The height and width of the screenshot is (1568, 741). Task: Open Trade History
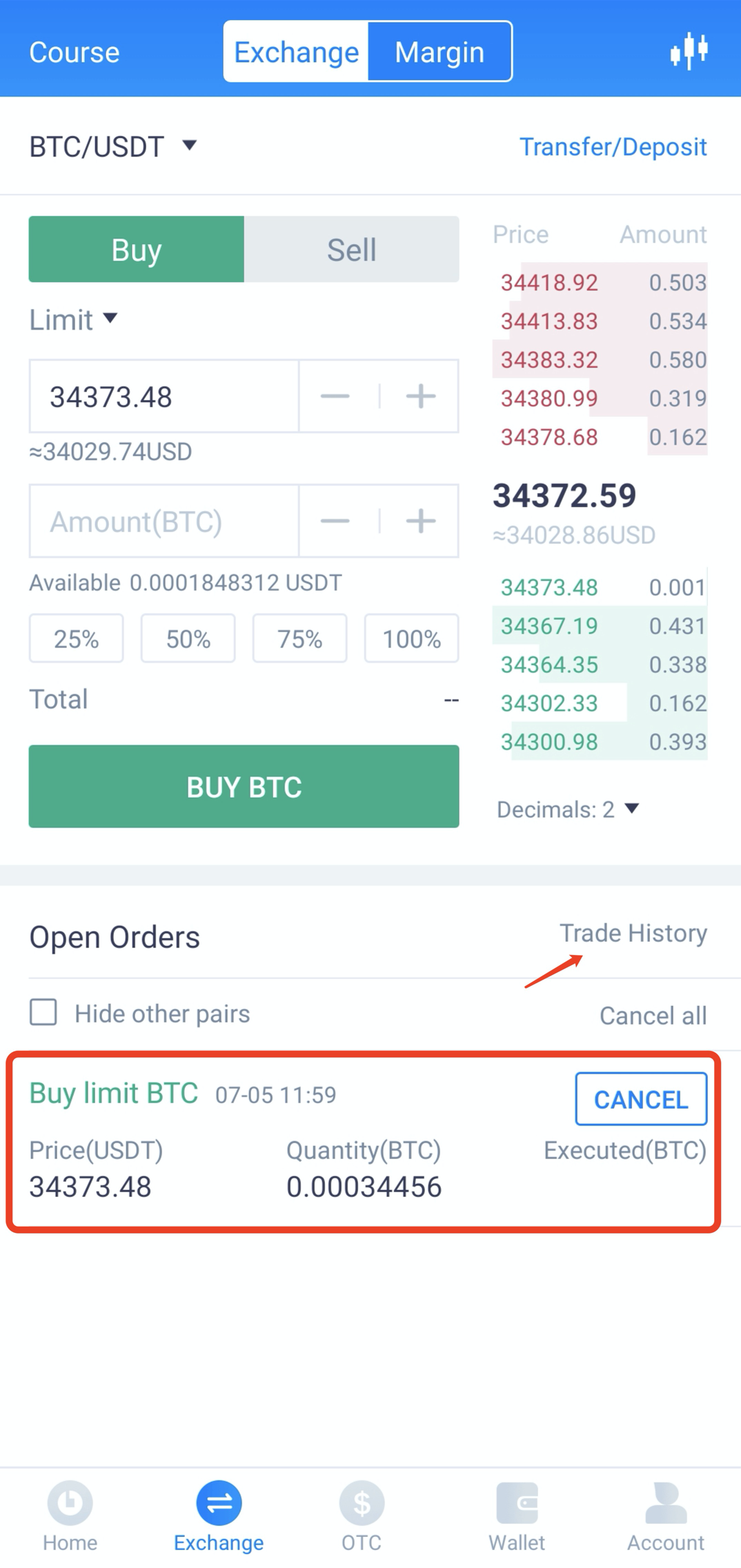[x=633, y=933]
